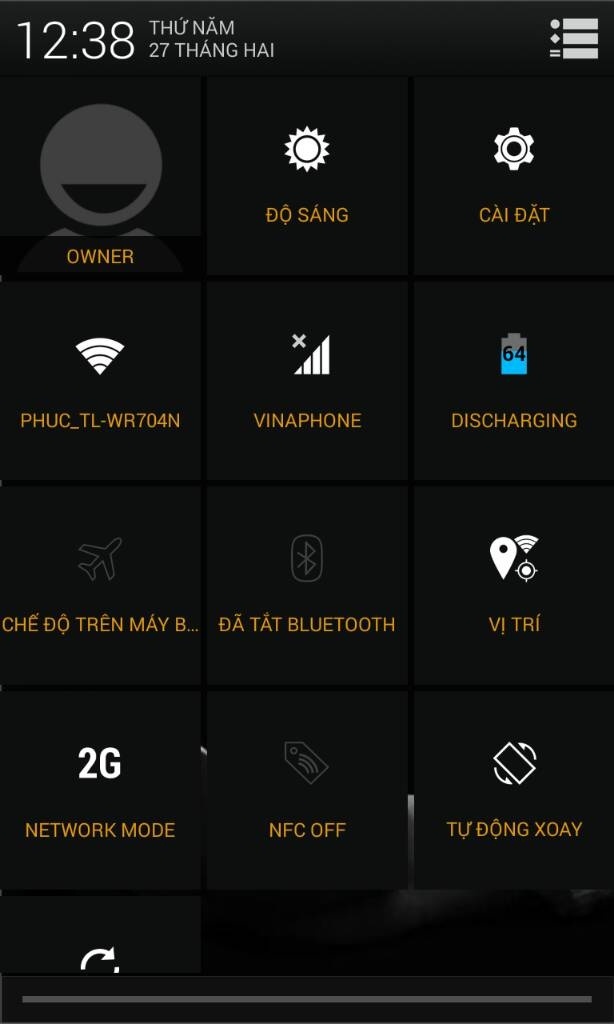Toggle the PHUC_TL-WR704N Wi-Fi tile

coord(100,381)
